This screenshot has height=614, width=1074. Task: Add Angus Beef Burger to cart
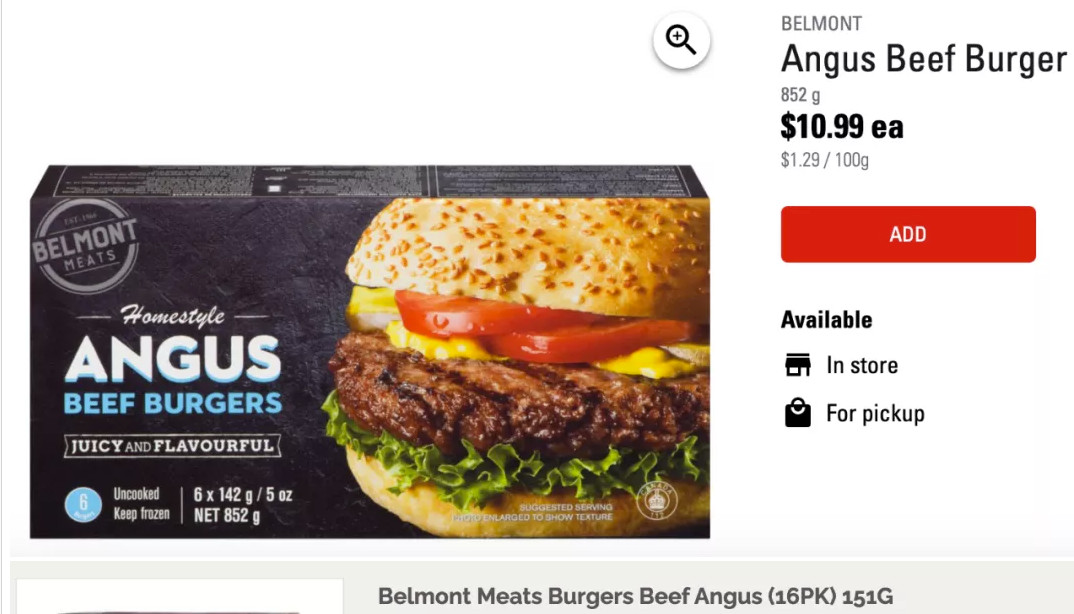click(907, 235)
